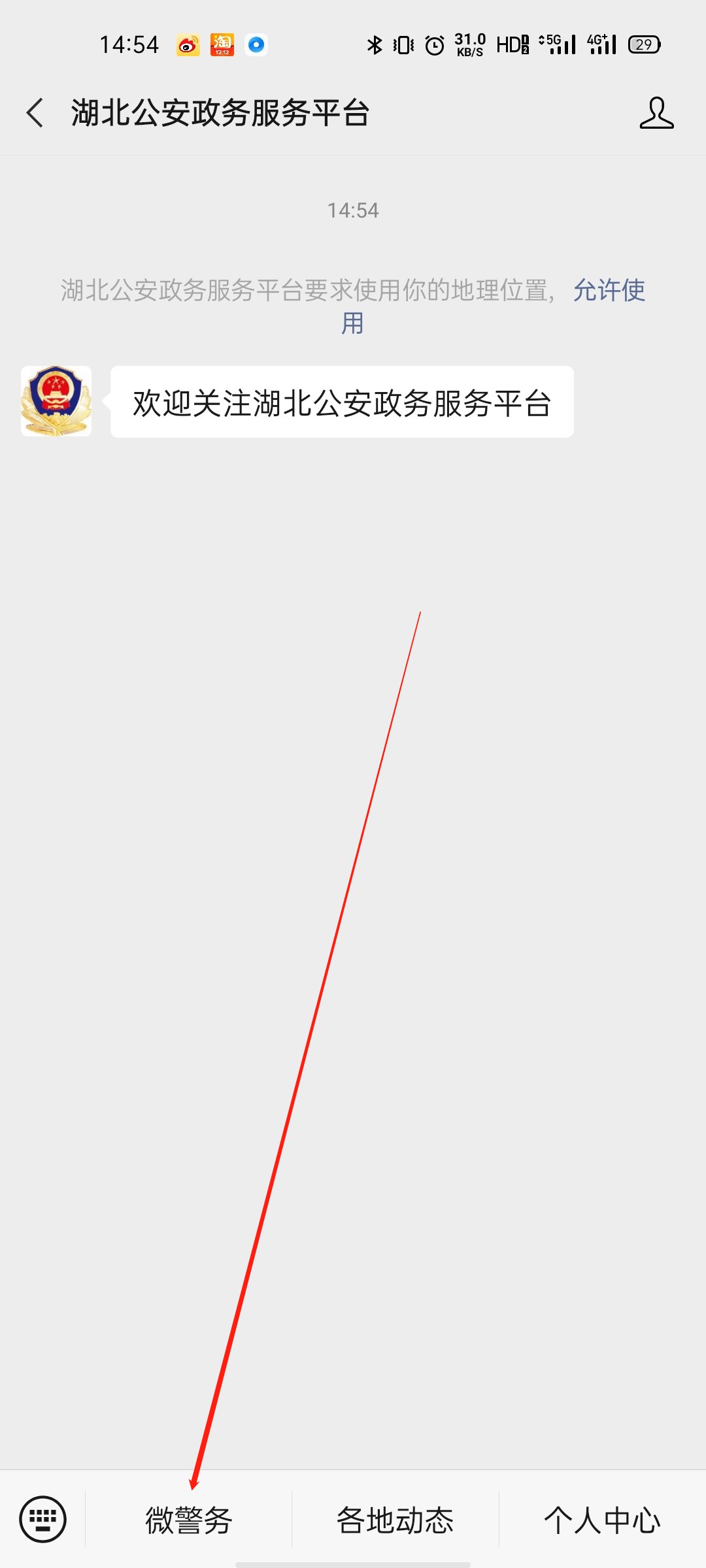This screenshot has height=1568, width=706.
Task: Open the 微警务 menu
Action: tap(188, 1520)
